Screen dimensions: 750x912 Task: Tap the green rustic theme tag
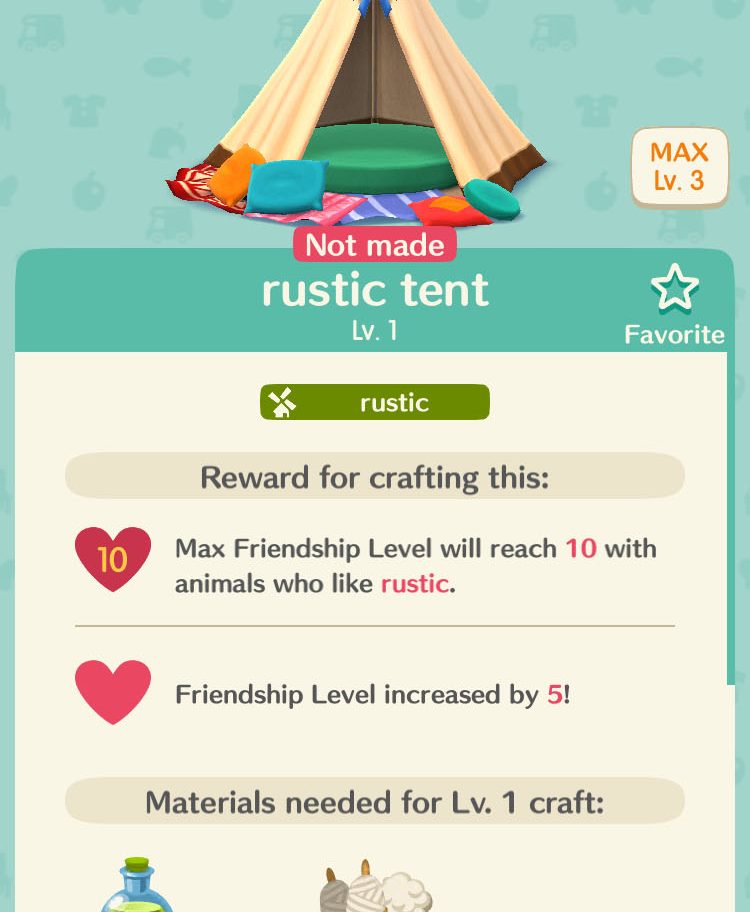pyautogui.click(x=375, y=402)
